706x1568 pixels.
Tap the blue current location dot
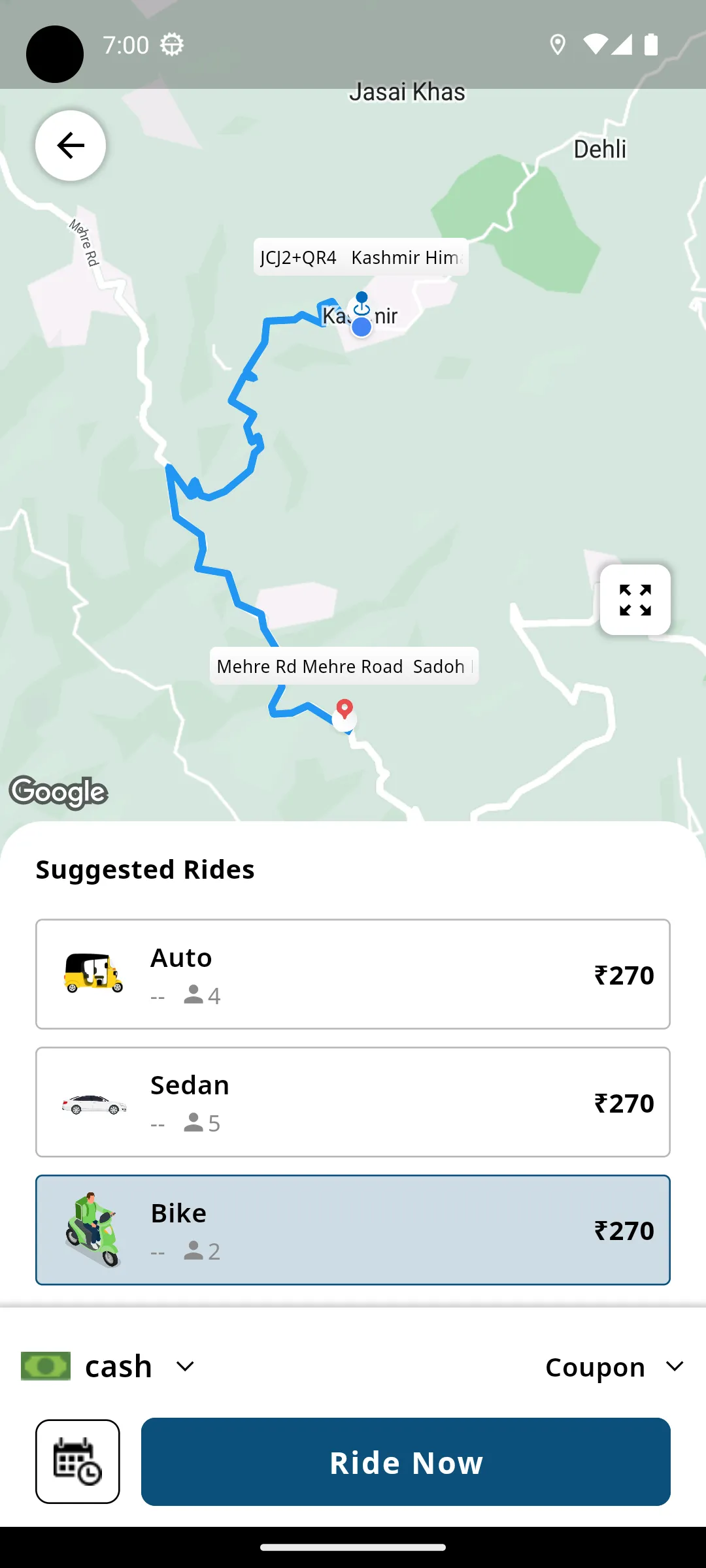pyautogui.click(x=361, y=327)
